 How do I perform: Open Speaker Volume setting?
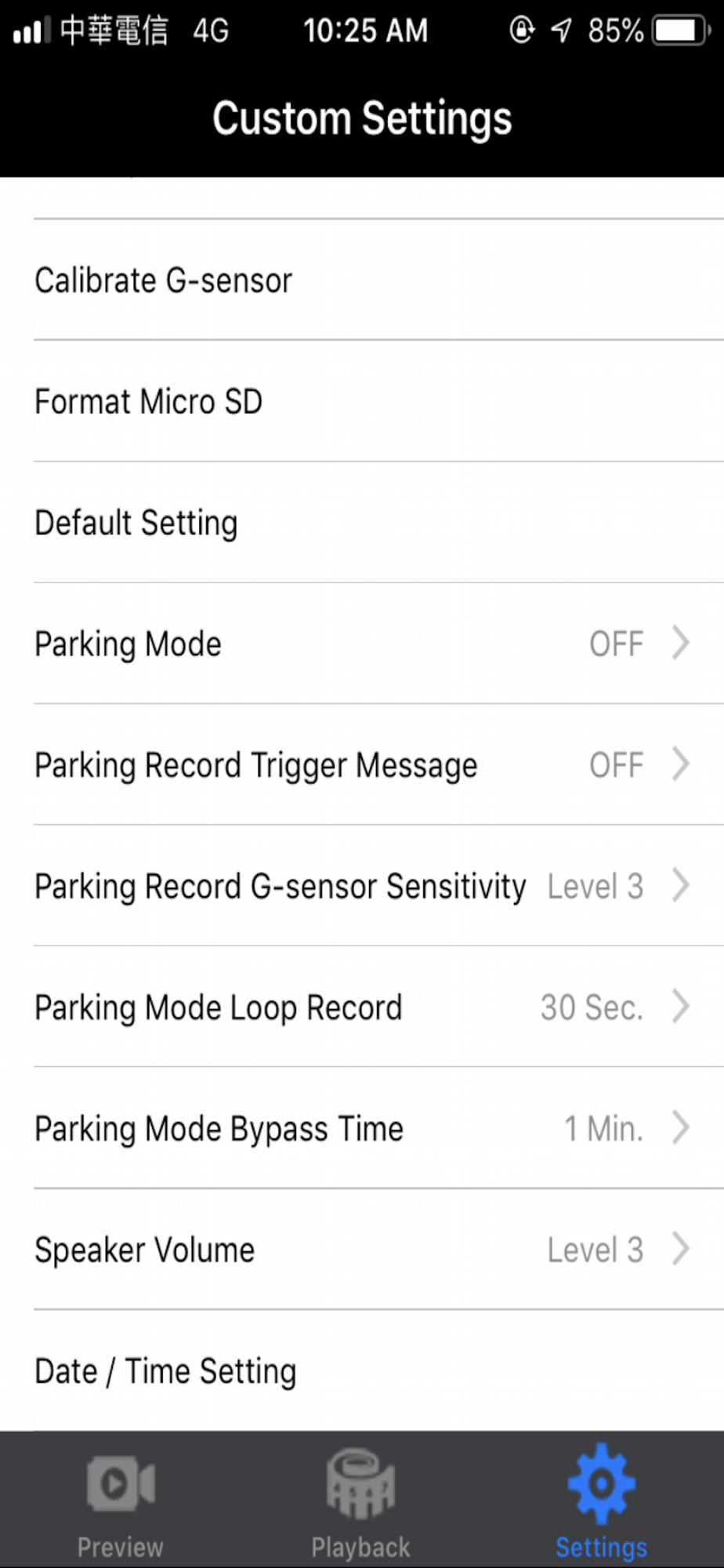pyautogui.click(x=362, y=1249)
